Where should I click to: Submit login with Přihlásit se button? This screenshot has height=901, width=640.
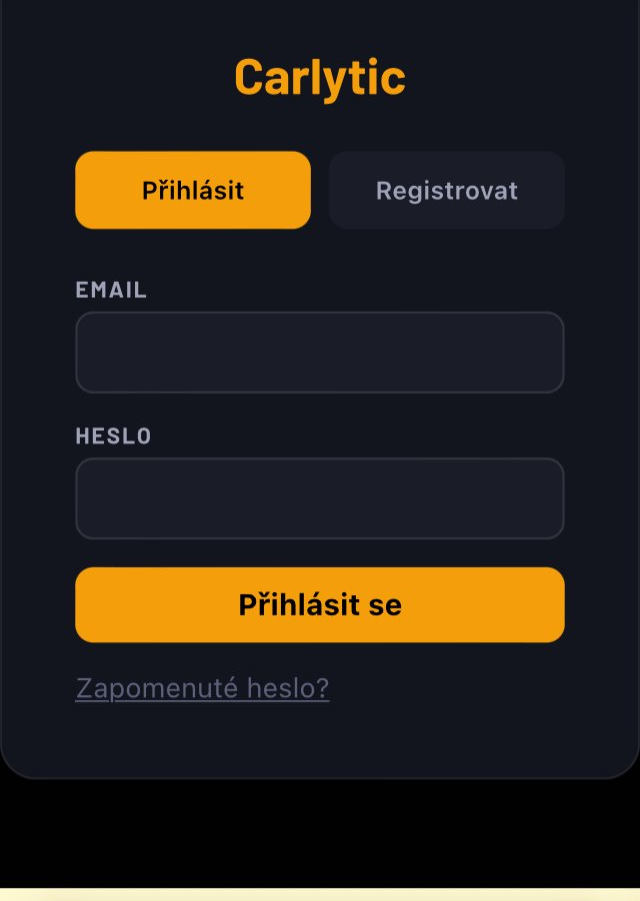(320, 605)
